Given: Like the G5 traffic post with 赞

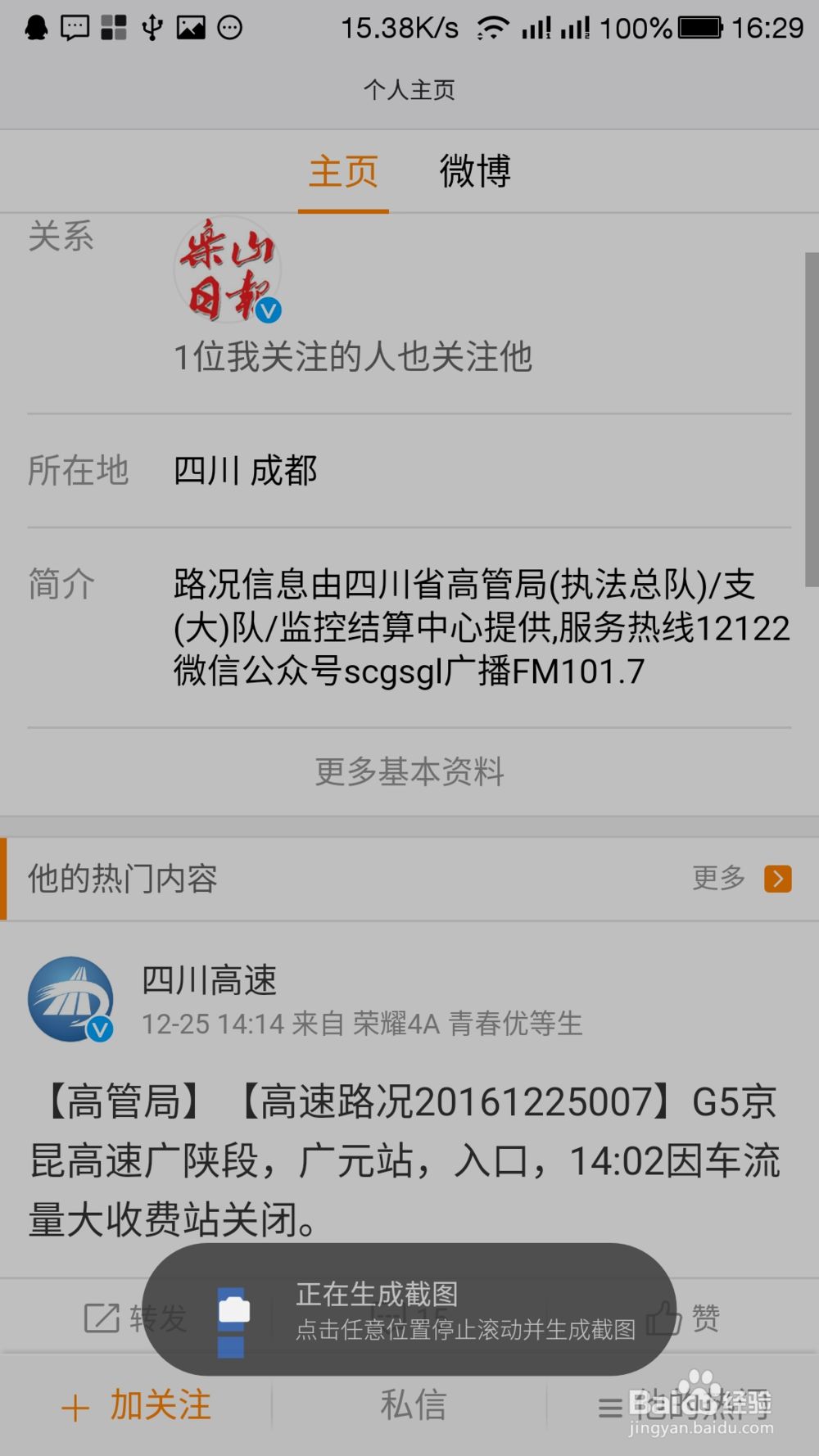Looking at the screenshot, I should pos(688,1317).
